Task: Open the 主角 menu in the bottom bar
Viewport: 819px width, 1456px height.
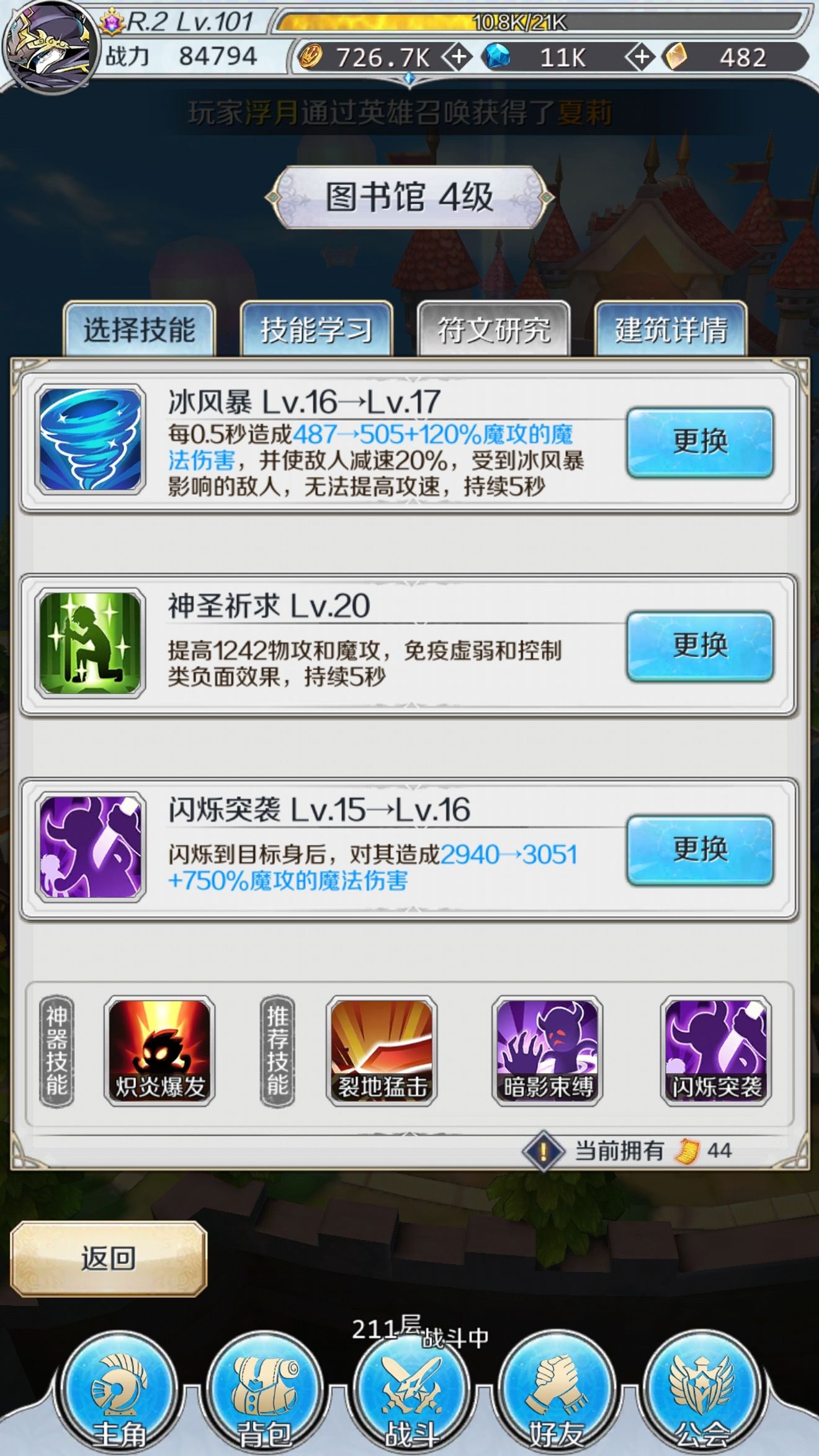Action: click(x=119, y=1396)
